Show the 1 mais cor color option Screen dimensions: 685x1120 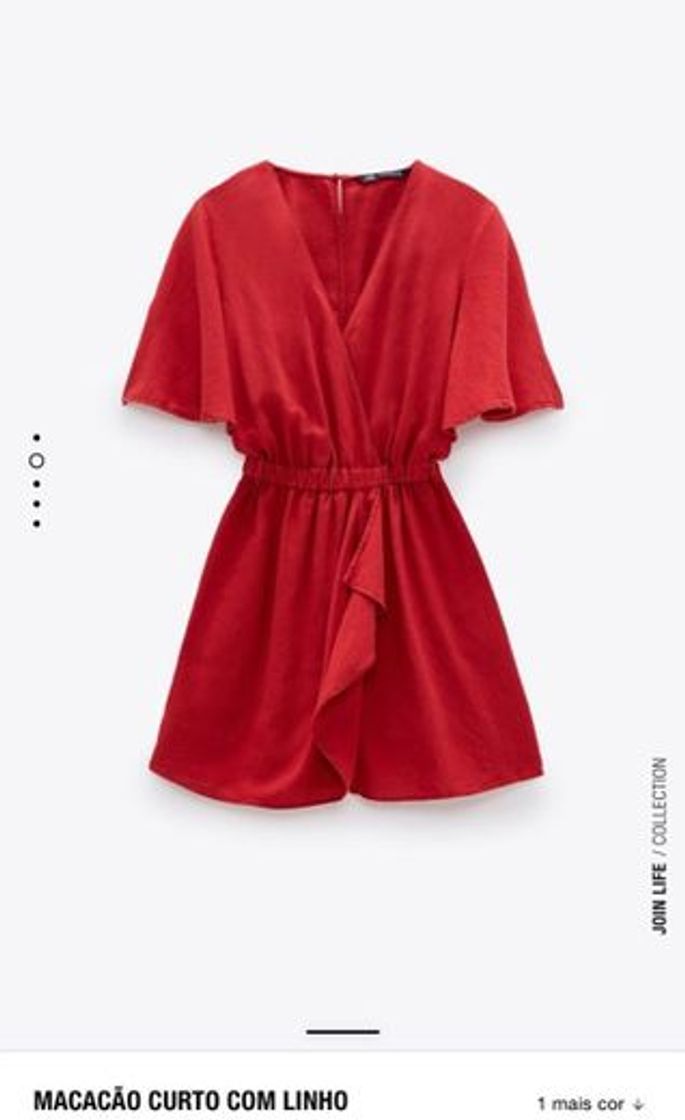(x=590, y=1104)
